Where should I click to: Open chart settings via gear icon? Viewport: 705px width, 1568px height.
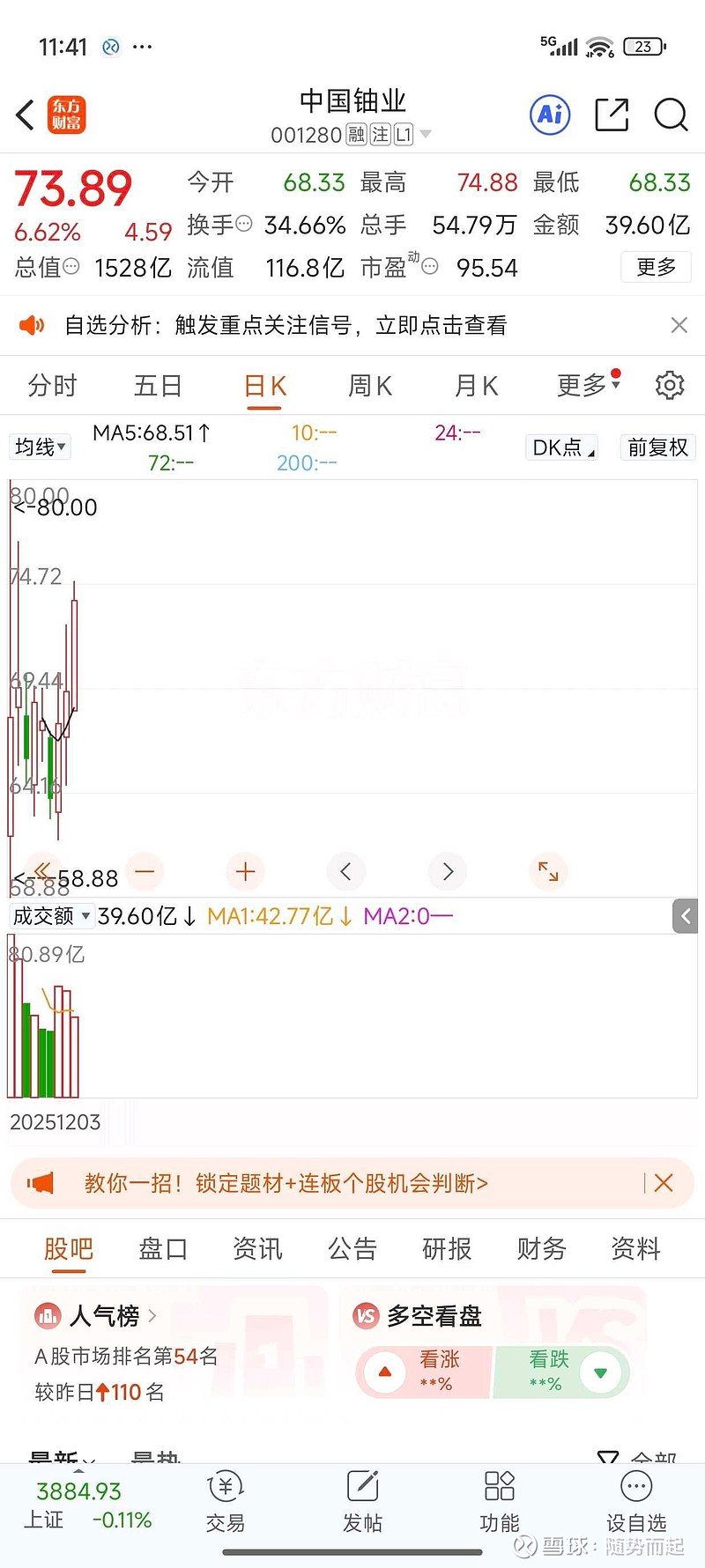point(669,385)
